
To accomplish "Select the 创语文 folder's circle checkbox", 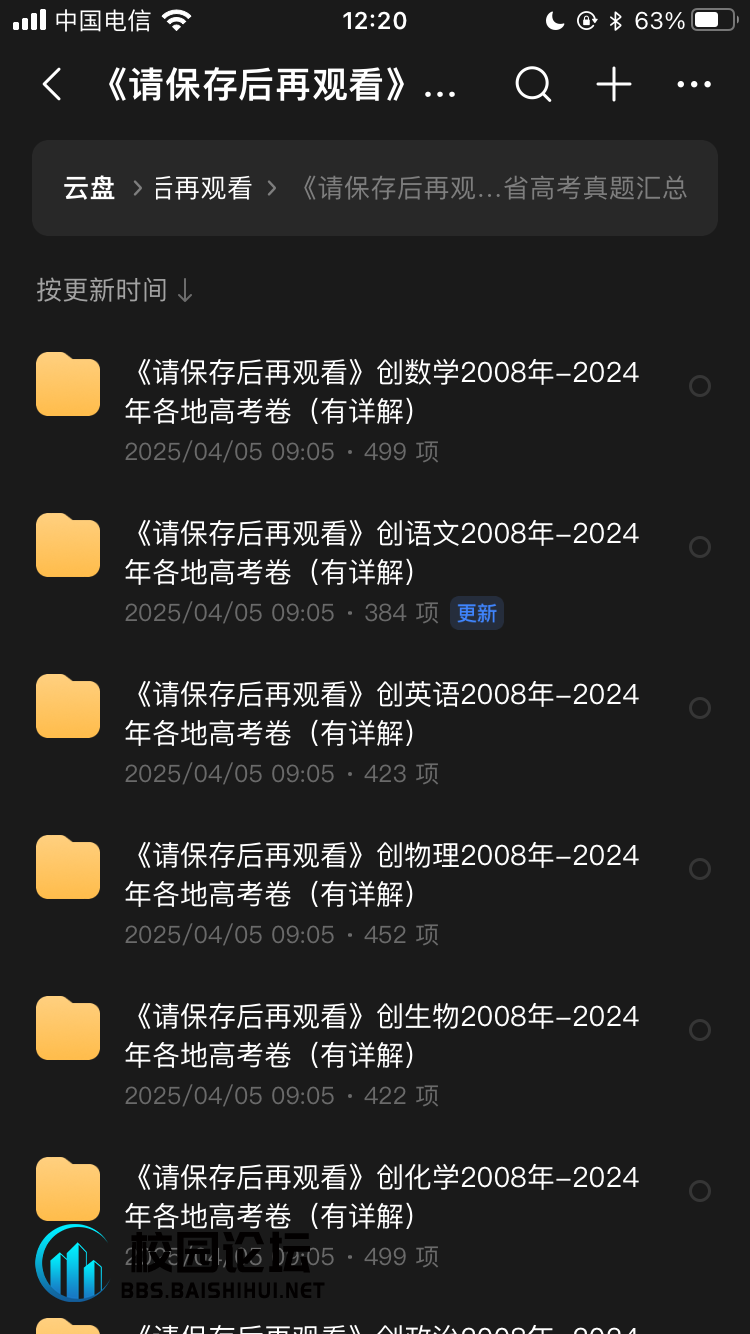I will coord(700,547).
